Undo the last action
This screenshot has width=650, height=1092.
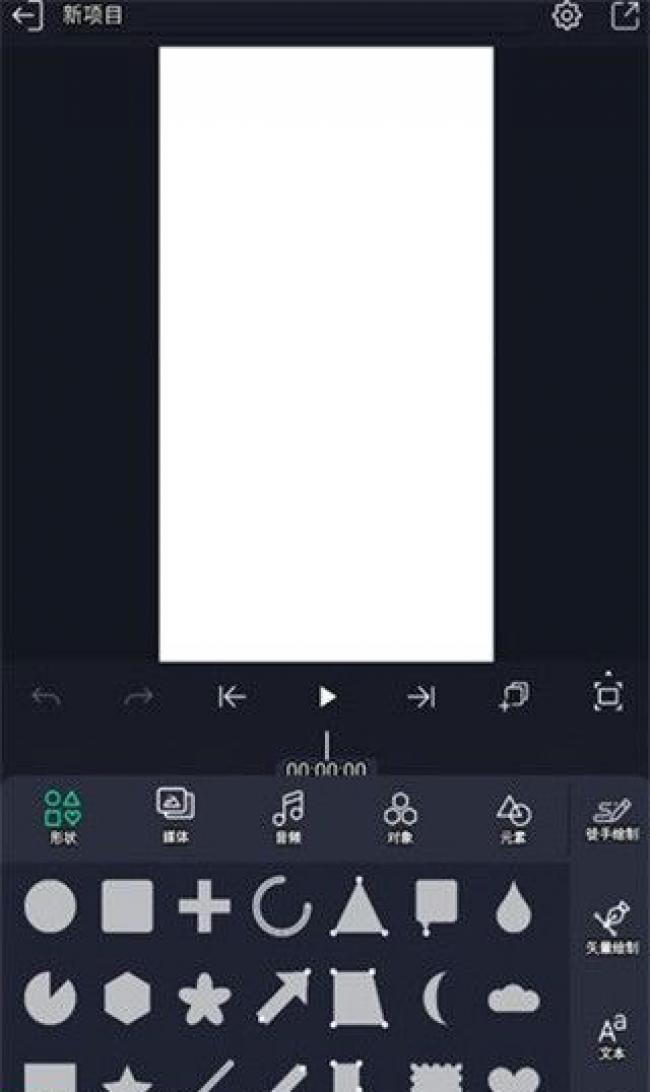(47, 696)
